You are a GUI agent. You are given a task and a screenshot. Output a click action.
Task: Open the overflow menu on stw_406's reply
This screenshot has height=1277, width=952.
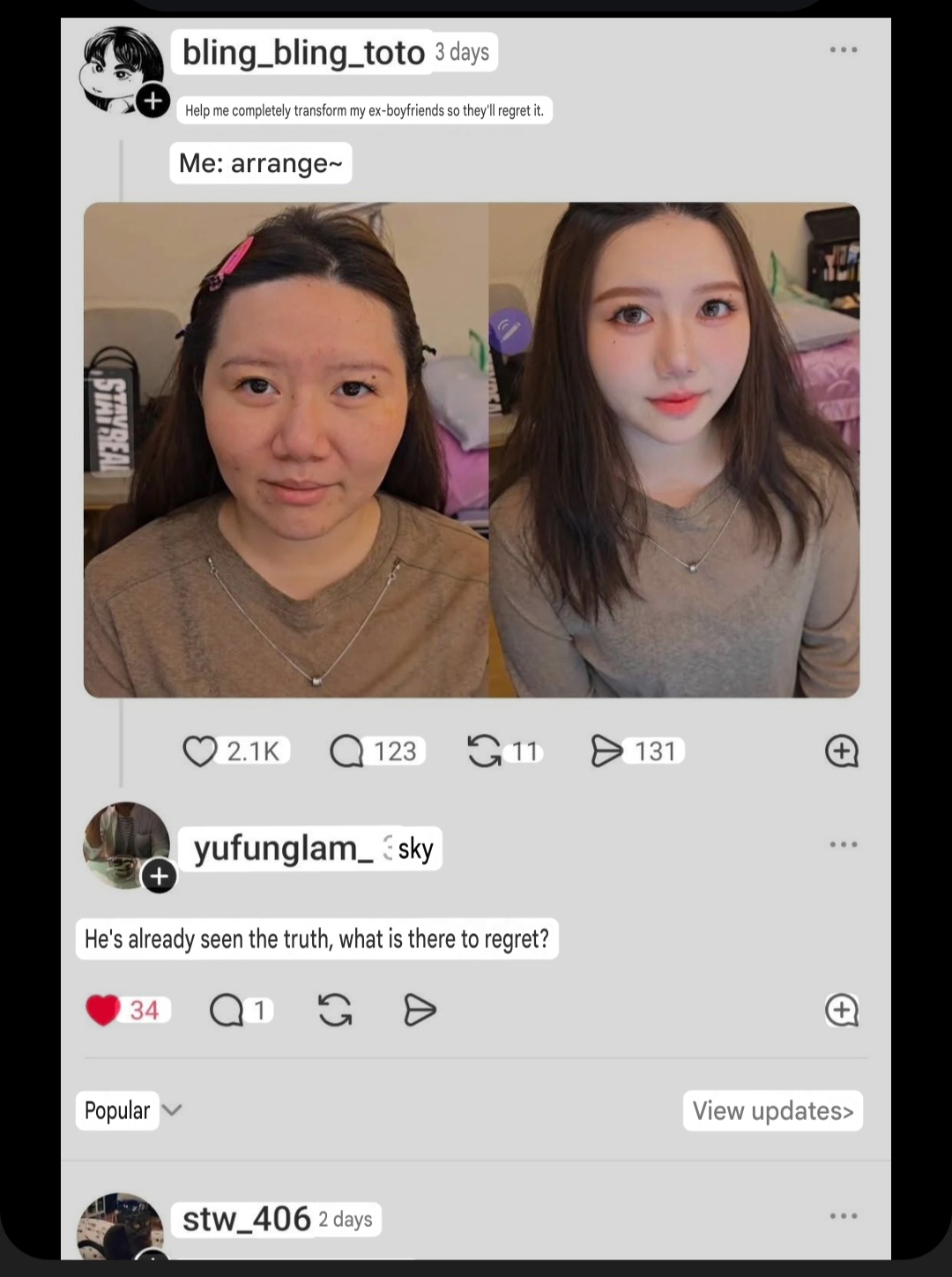pyautogui.click(x=843, y=1216)
